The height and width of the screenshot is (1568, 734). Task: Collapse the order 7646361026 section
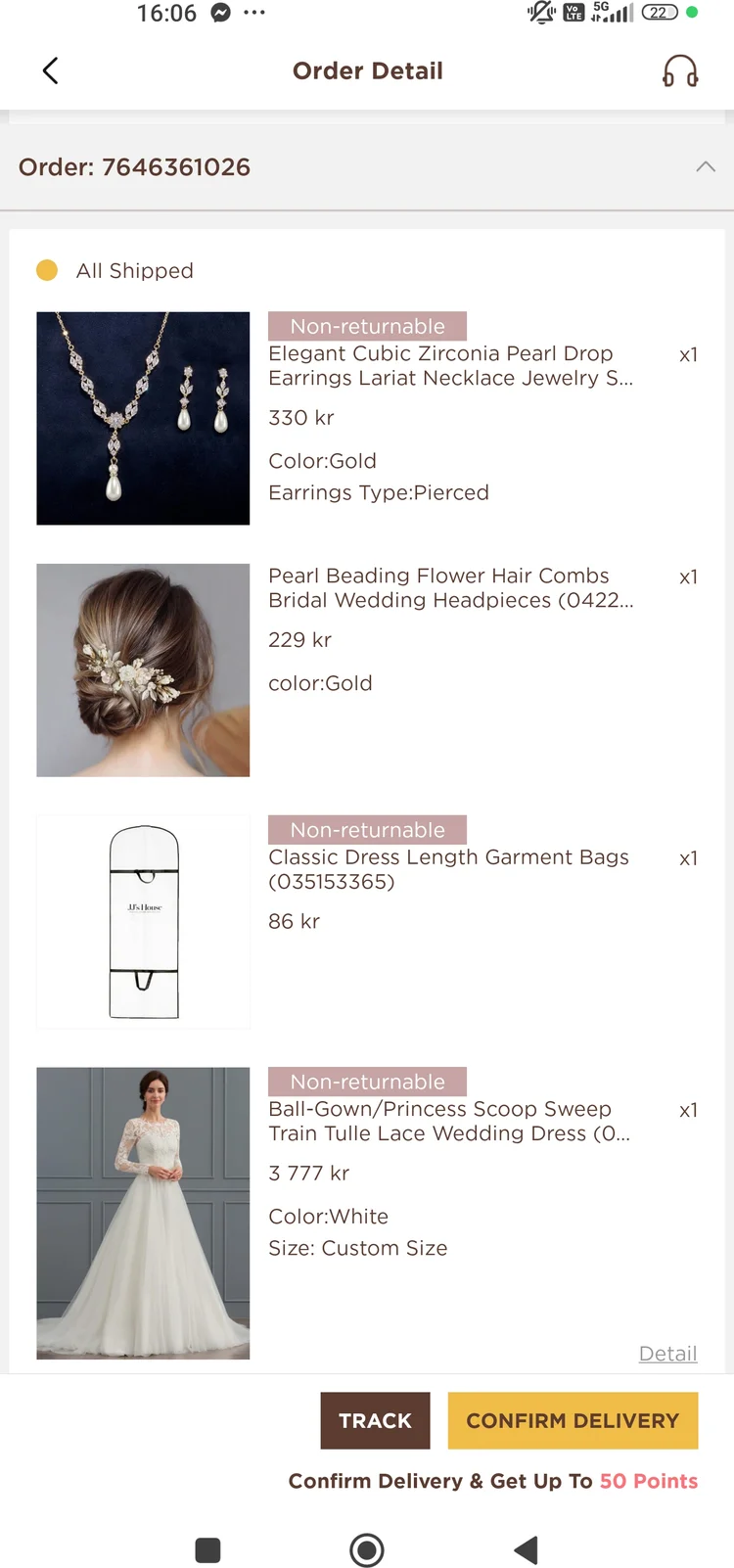[706, 166]
